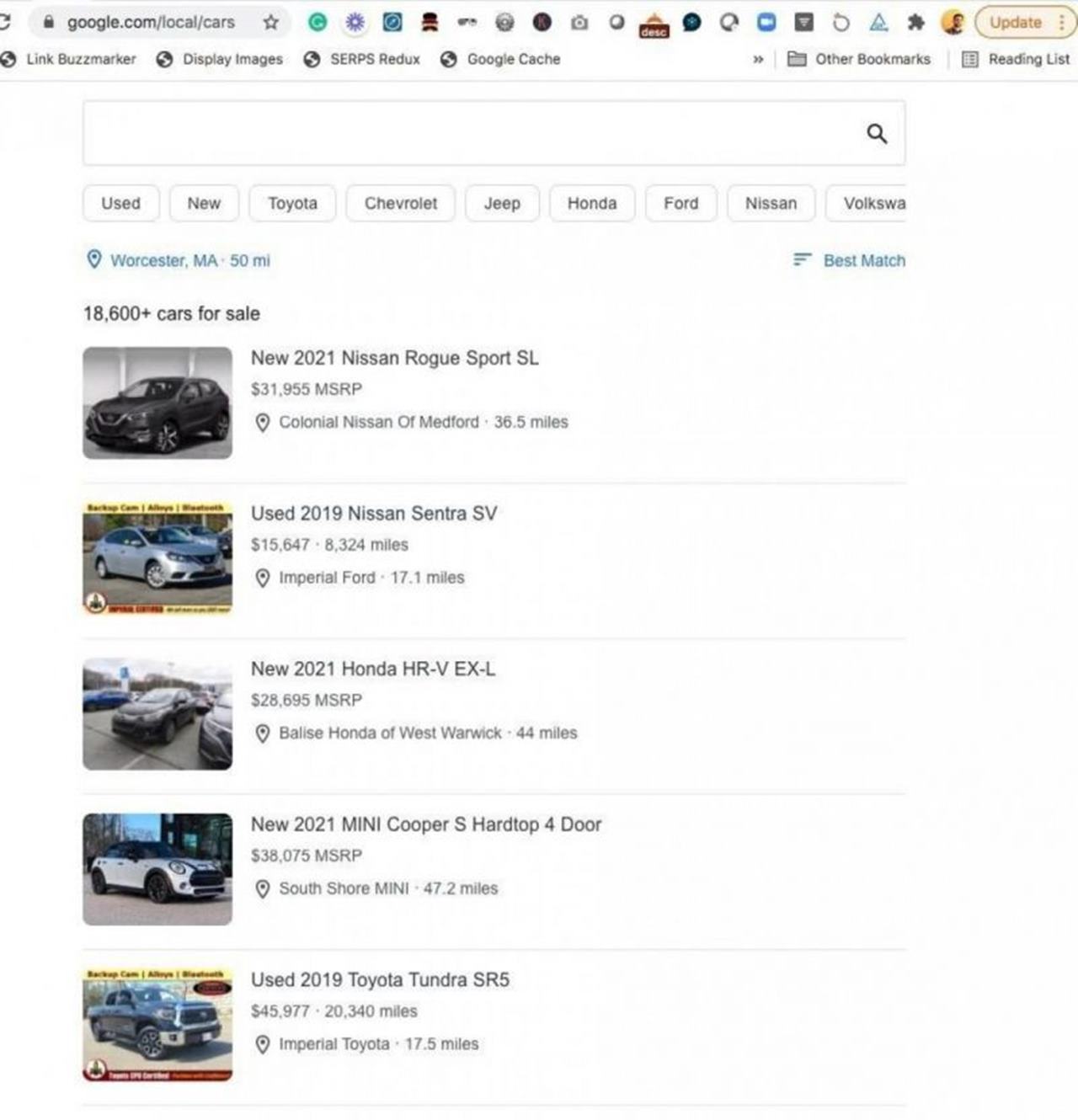The height and width of the screenshot is (1120, 1078).
Task: Open the Chrome three-dot menu
Action: coord(1060,23)
